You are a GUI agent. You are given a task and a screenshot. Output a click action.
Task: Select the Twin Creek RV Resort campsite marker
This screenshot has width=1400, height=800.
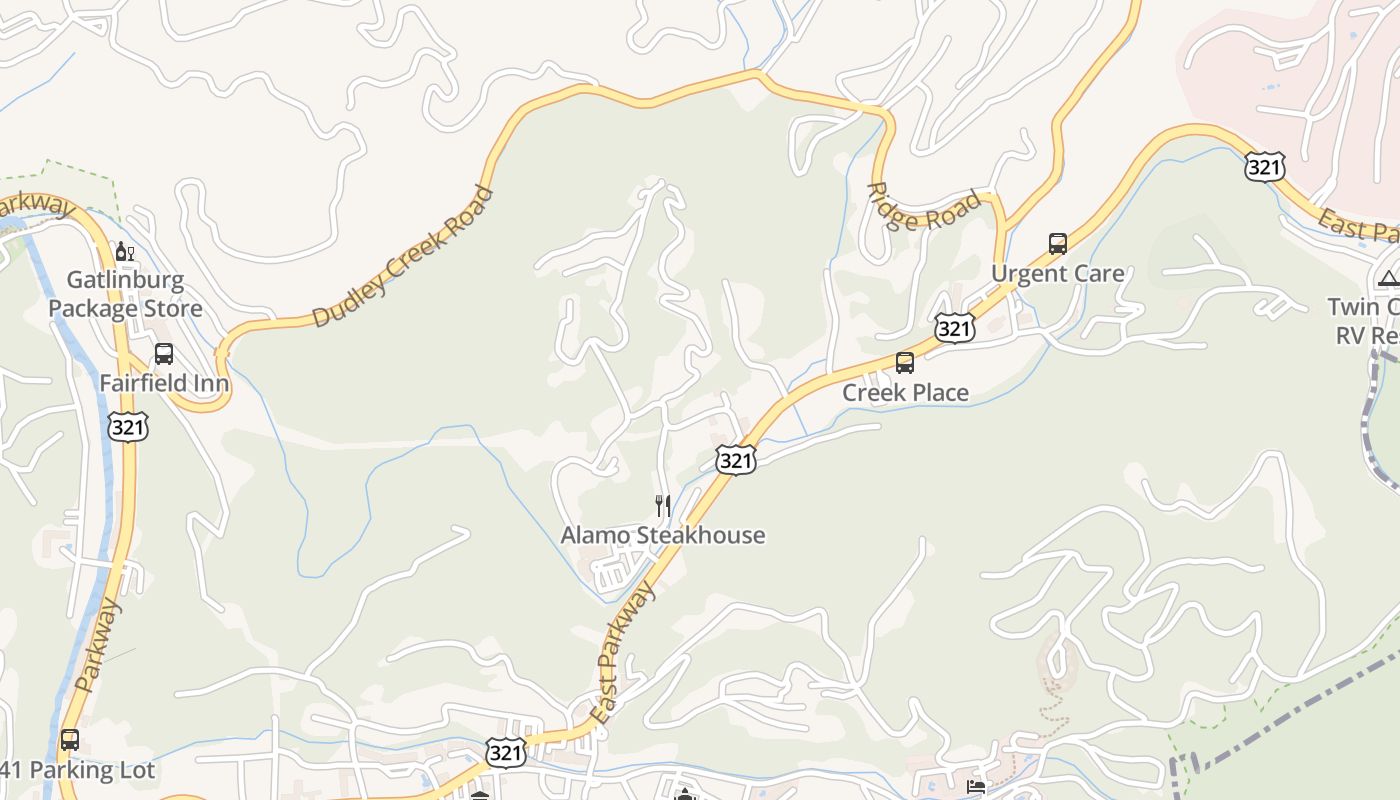1388,278
